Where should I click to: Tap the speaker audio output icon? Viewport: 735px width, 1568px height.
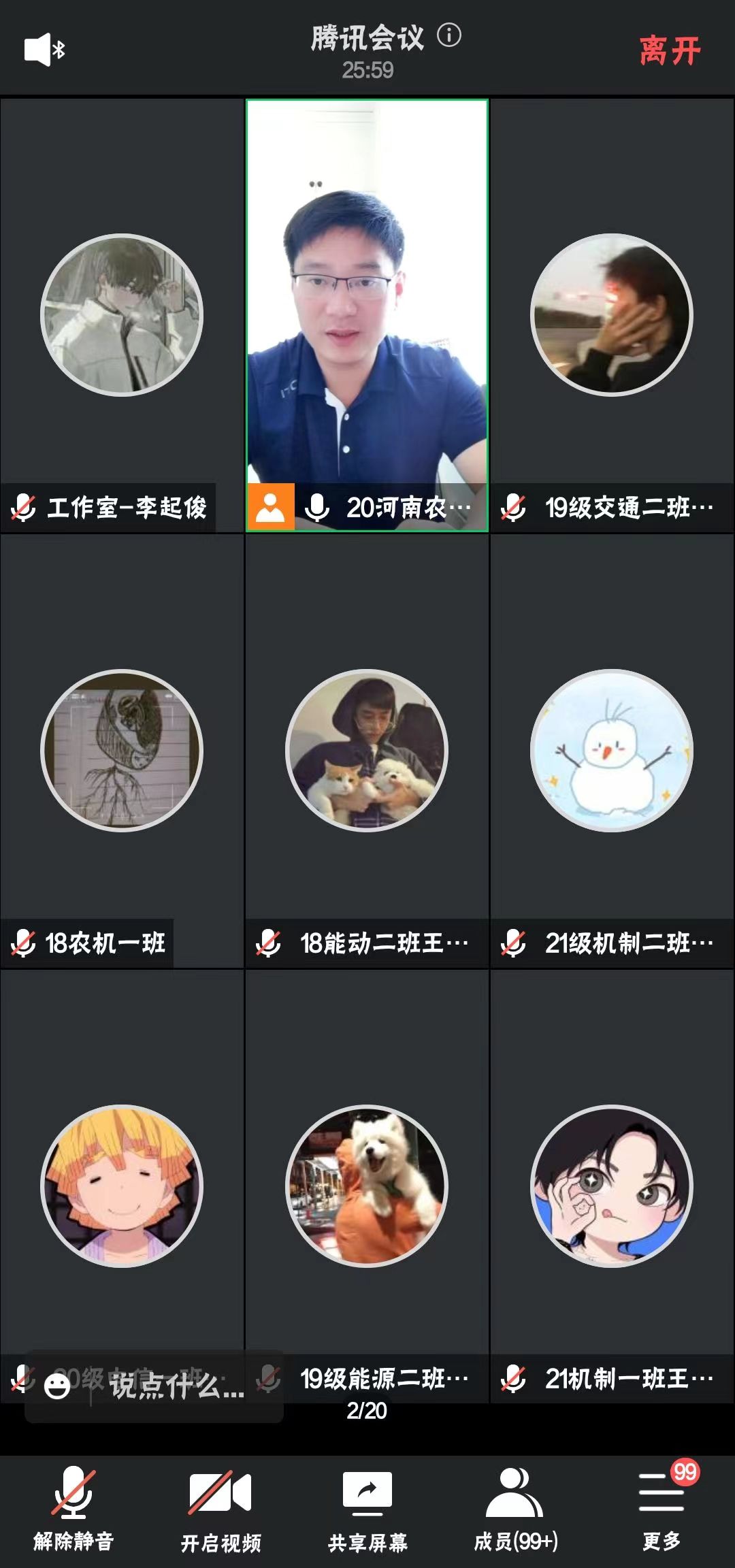[44, 50]
